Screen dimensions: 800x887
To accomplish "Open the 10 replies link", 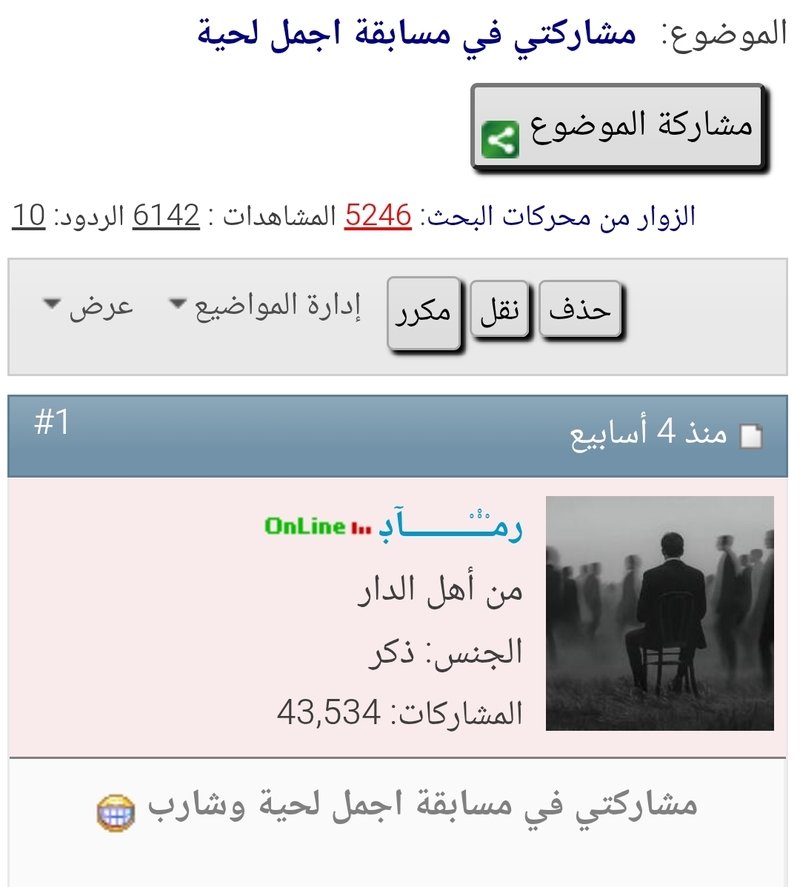I will 29,215.
